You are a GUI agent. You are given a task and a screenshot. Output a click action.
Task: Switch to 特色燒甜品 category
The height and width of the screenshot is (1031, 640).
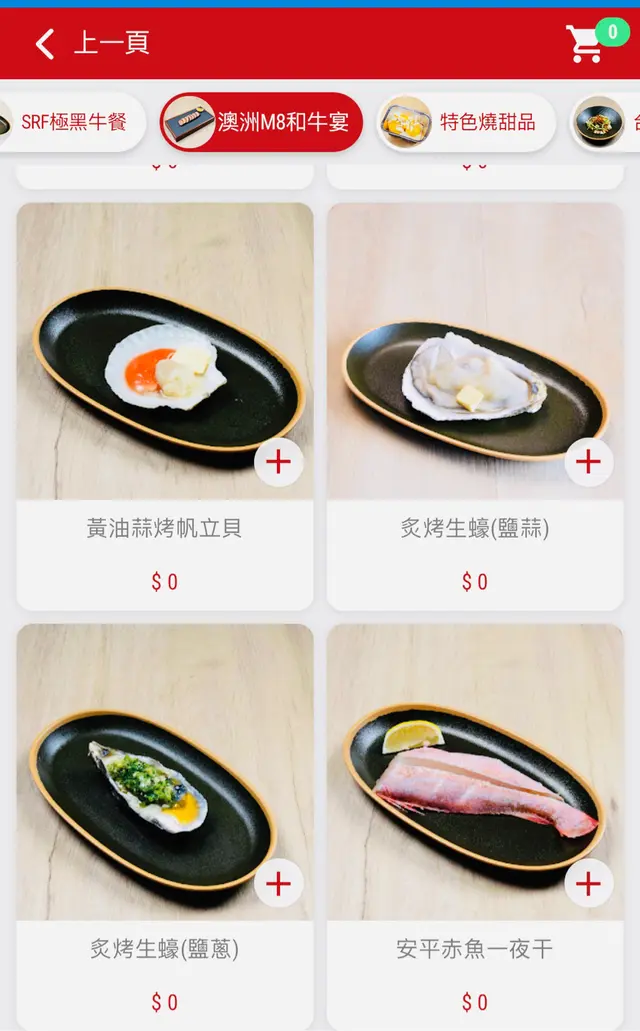[467, 122]
